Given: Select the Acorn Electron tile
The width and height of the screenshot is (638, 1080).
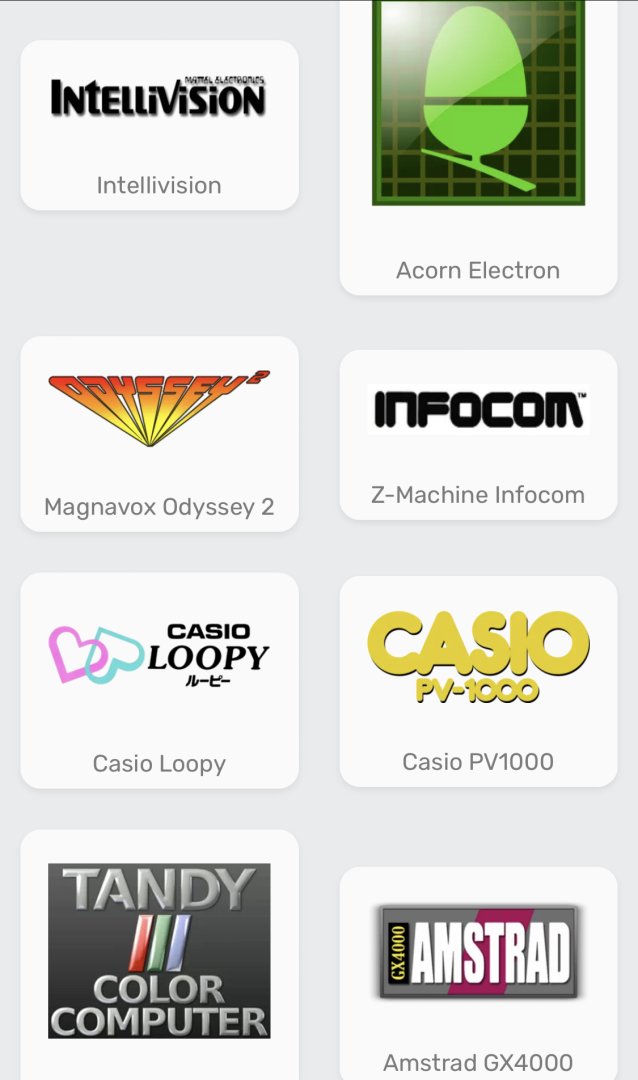Looking at the screenshot, I should click(x=478, y=150).
